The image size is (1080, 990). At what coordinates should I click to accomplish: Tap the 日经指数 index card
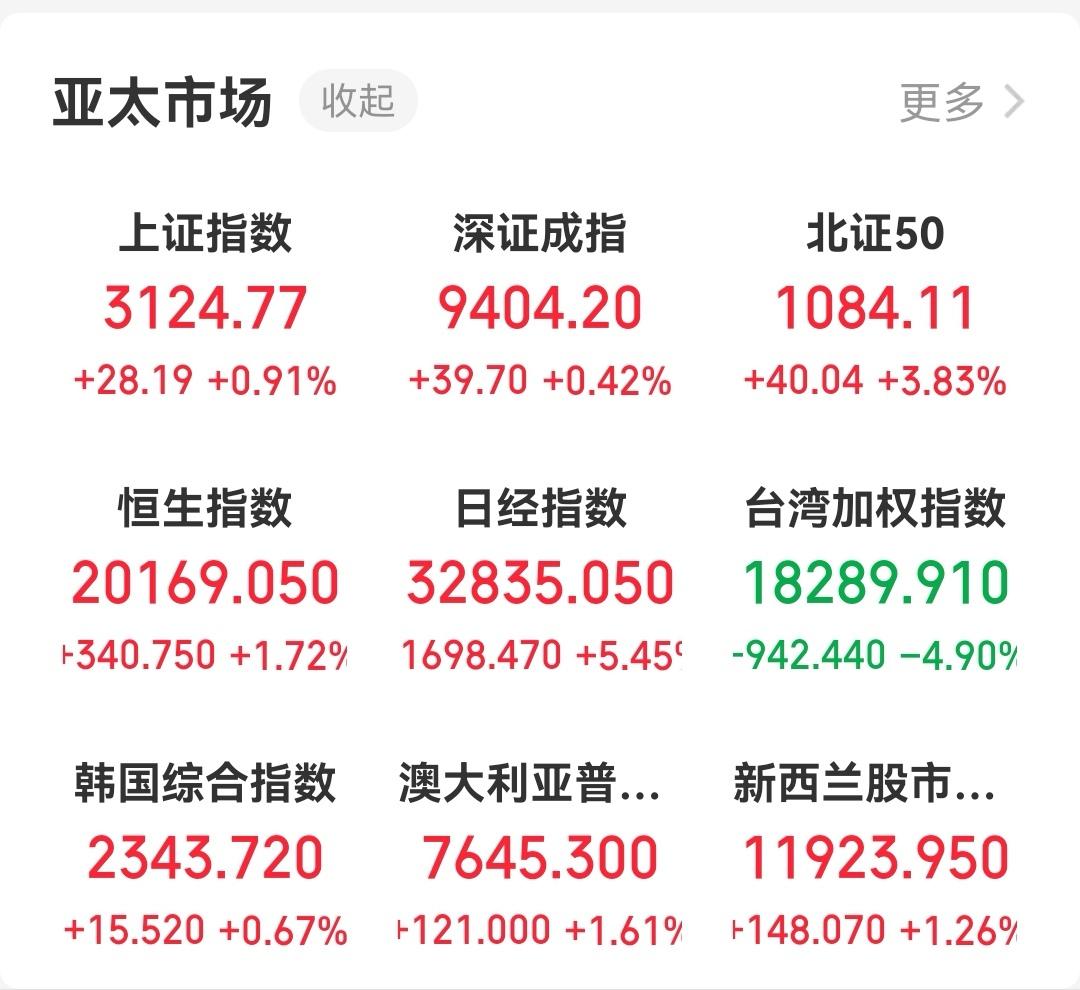(x=540, y=582)
